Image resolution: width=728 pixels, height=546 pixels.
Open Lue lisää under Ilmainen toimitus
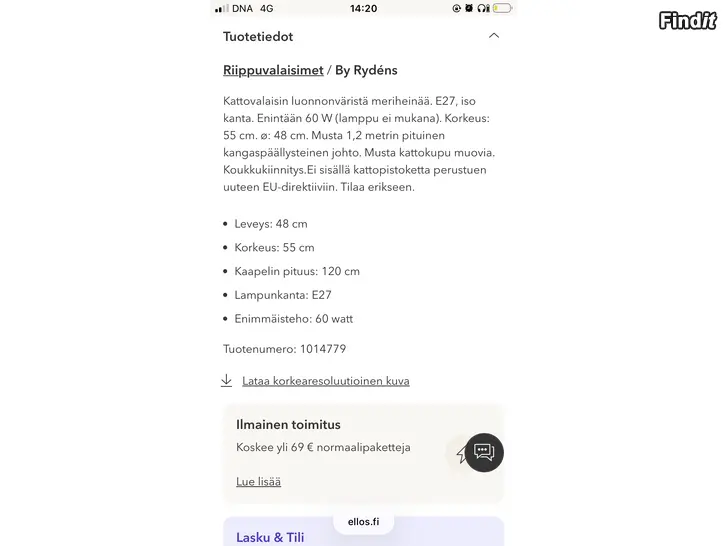[258, 482]
